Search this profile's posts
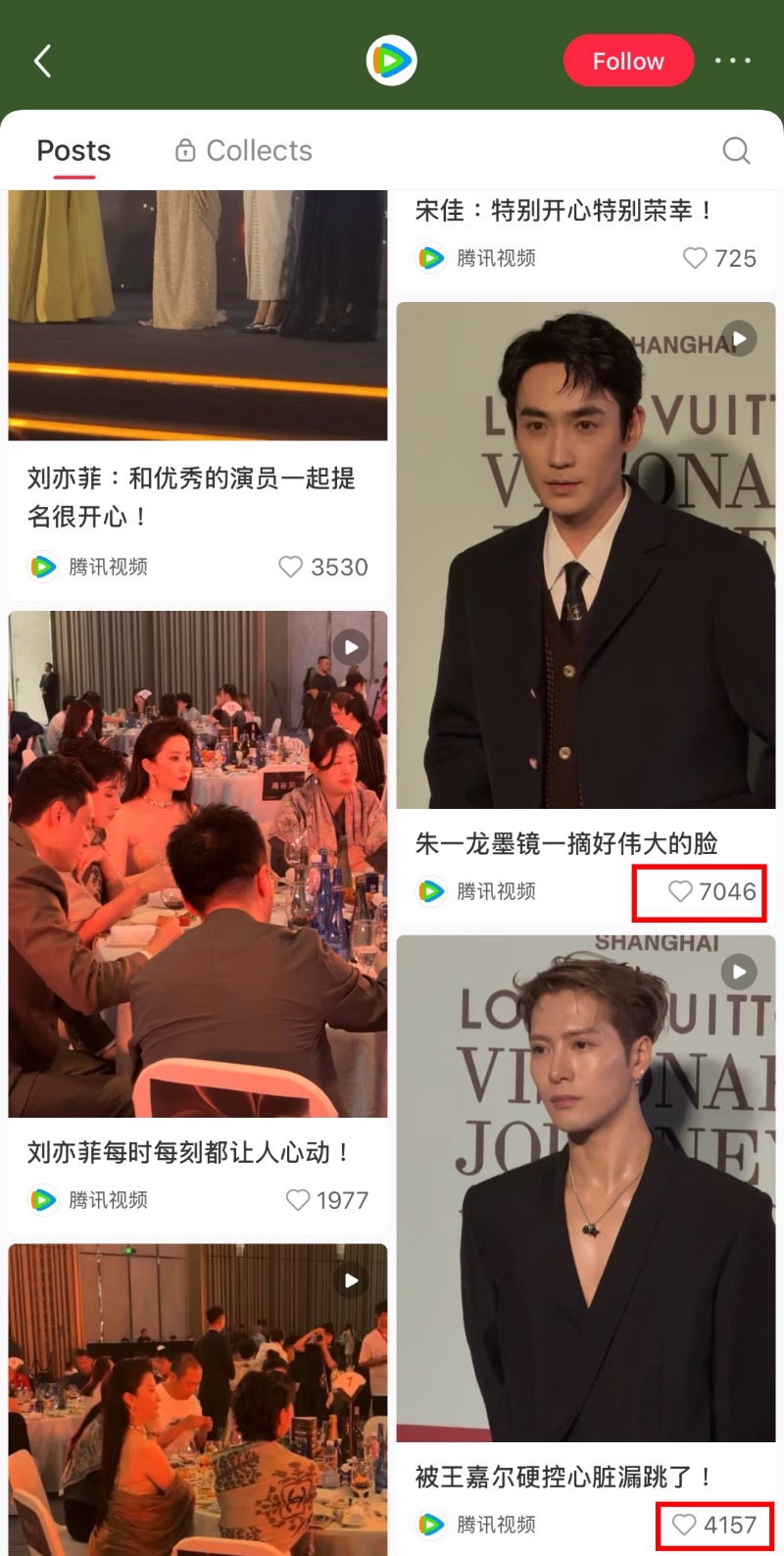Screen dimensions: 784x1556 click(736, 151)
